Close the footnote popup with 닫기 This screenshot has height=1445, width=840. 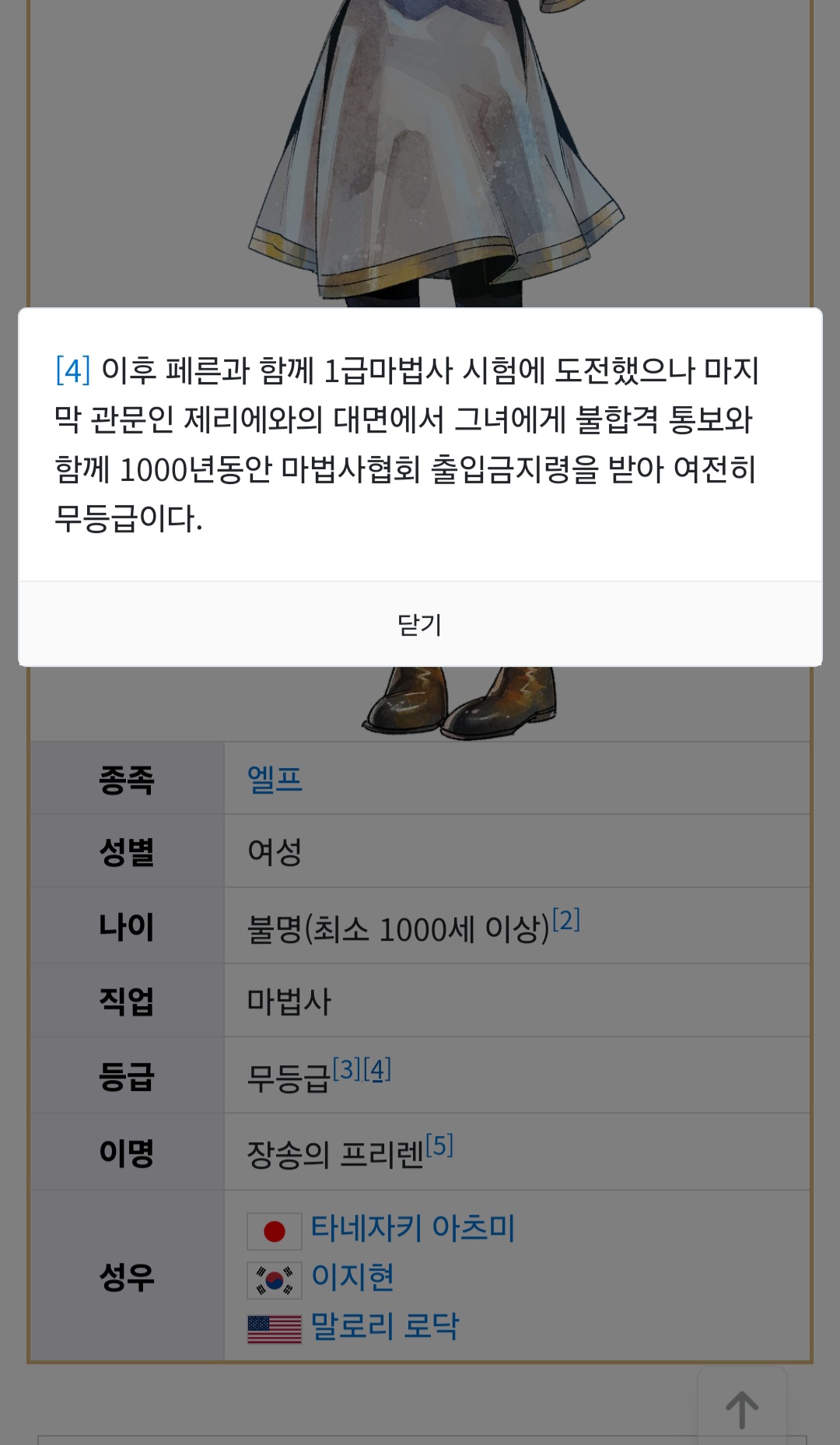419,624
